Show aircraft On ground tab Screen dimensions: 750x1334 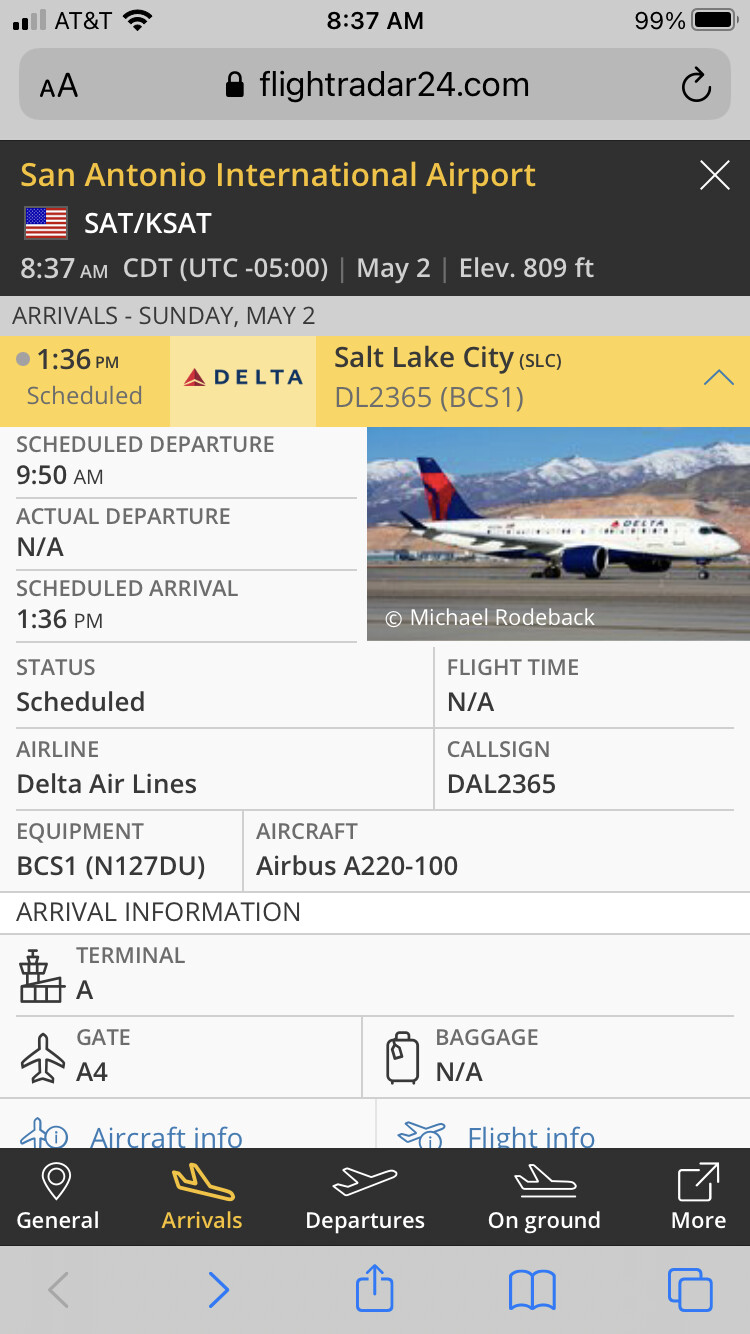tap(544, 1197)
